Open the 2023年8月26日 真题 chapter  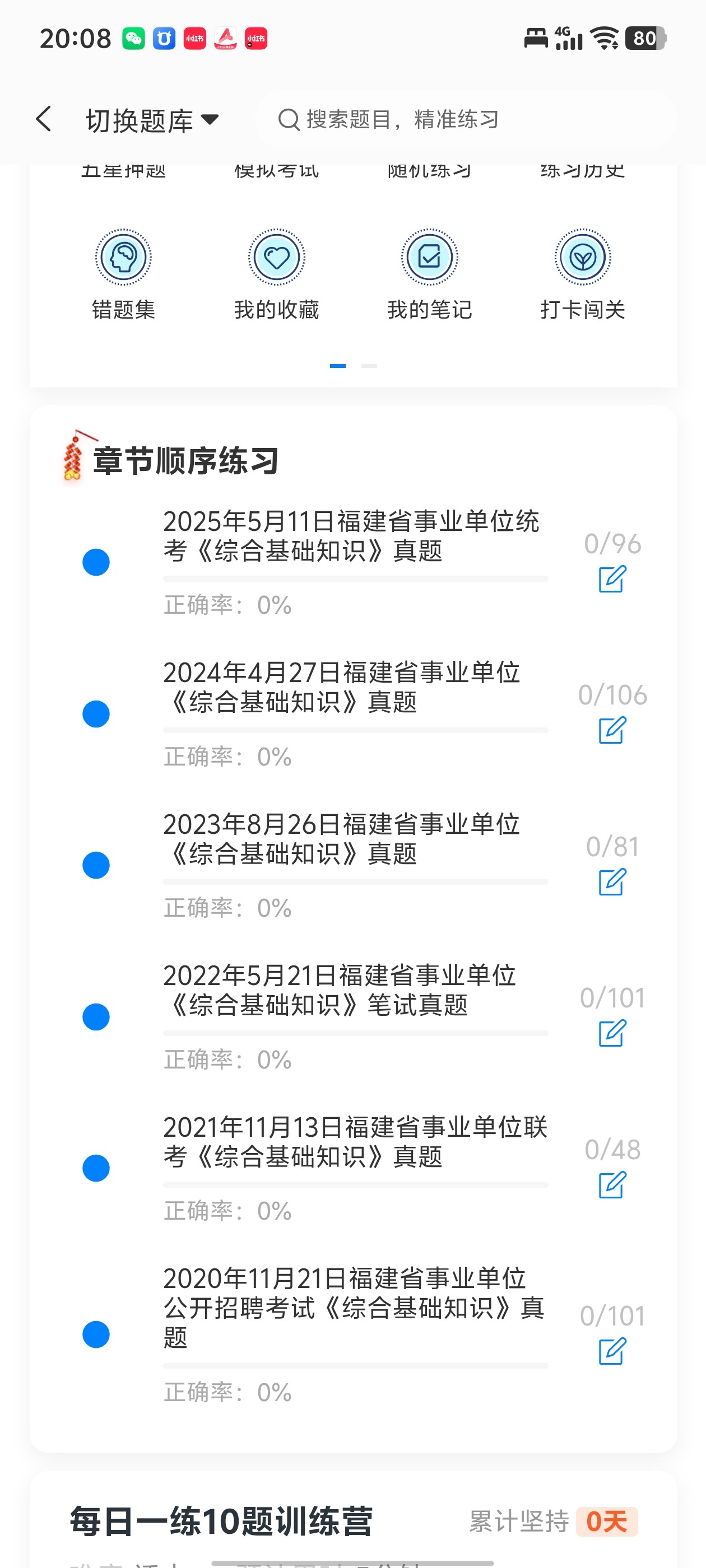[341, 839]
